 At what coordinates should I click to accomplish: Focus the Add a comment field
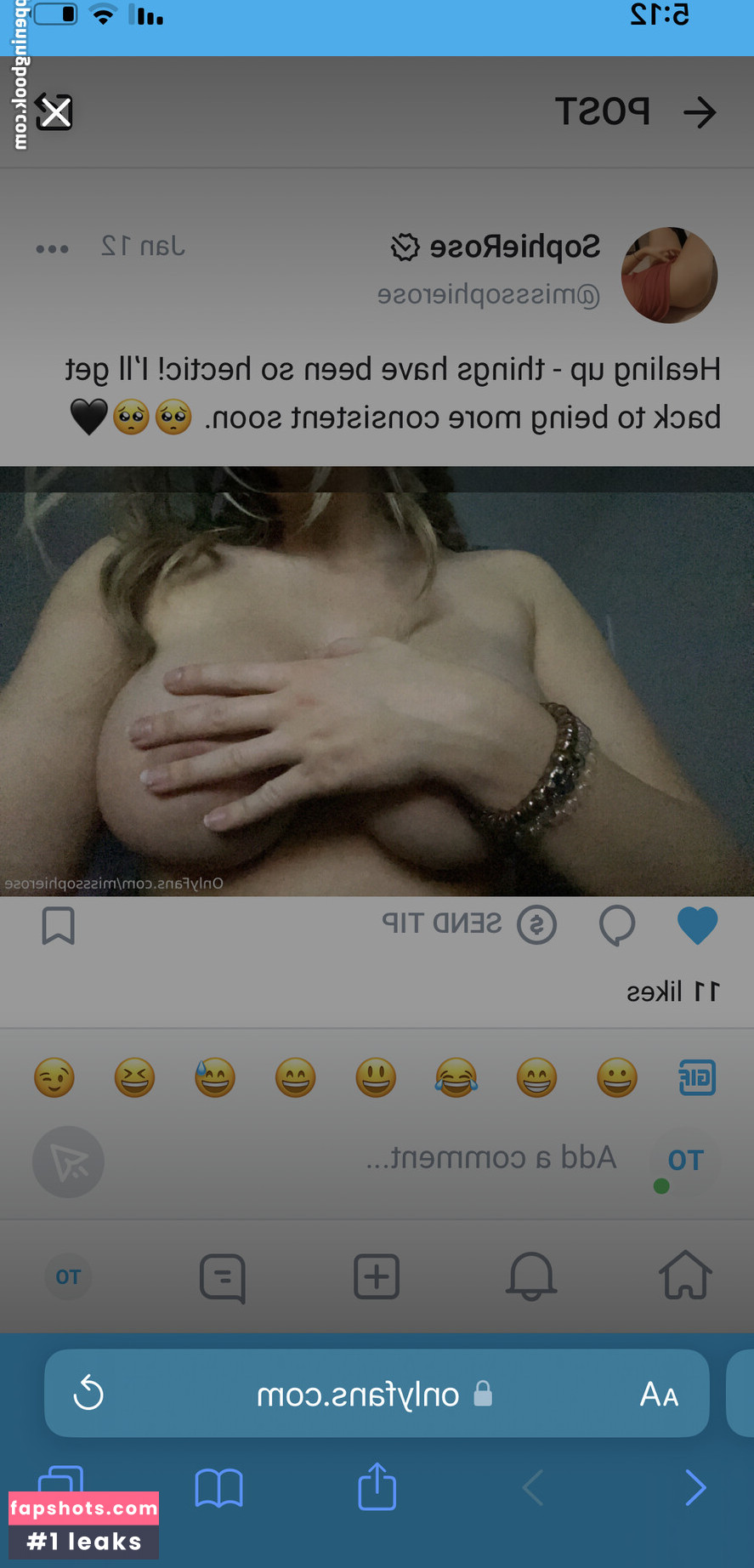(490, 1158)
